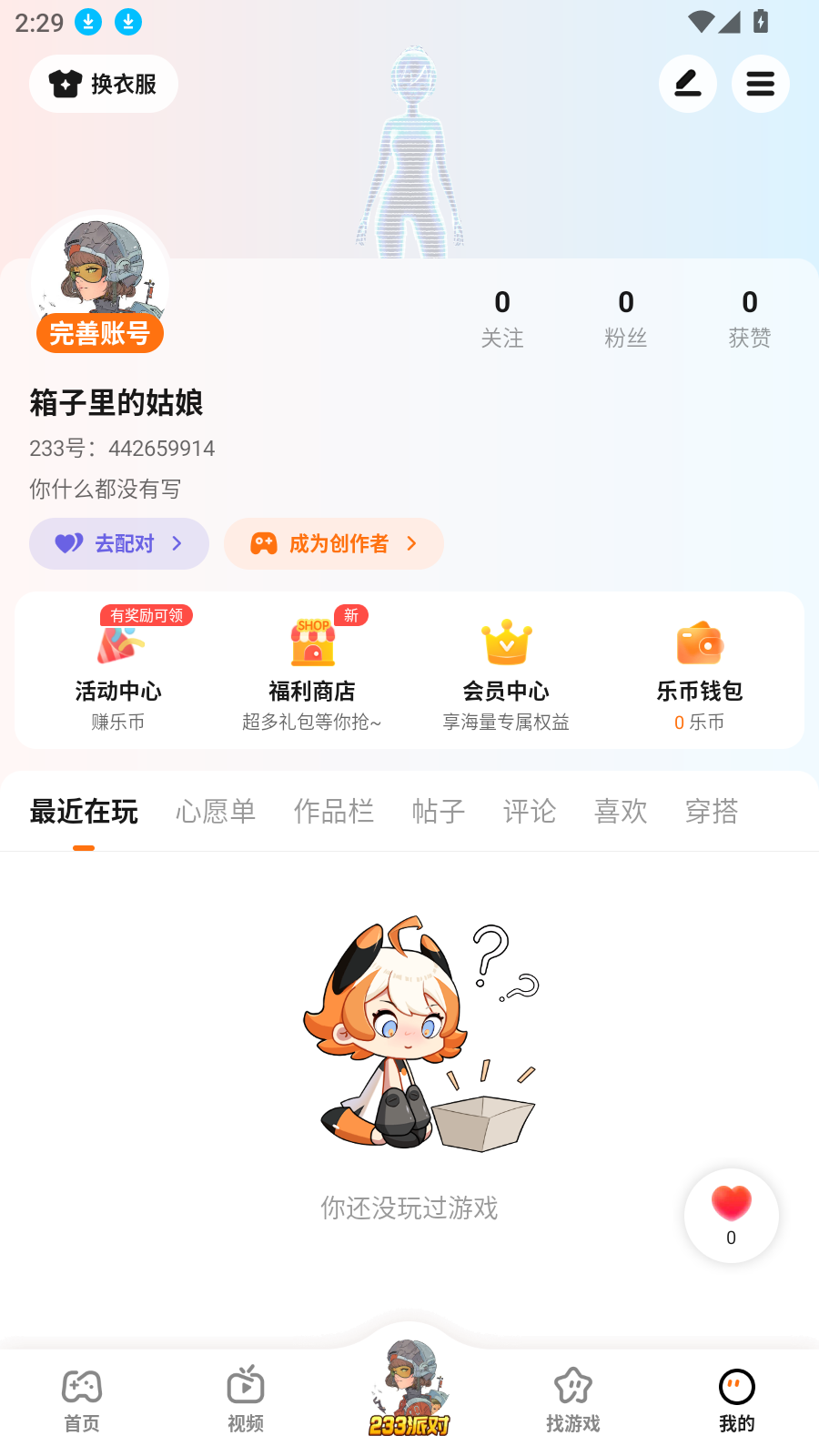Tap the 换衣服 outfit button

coord(104,84)
